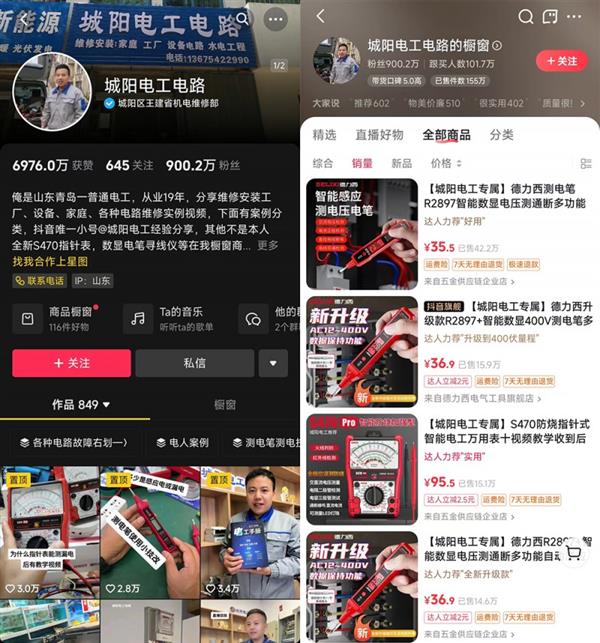Tap the 私信 private message button
600x643 pixels.
point(194,363)
